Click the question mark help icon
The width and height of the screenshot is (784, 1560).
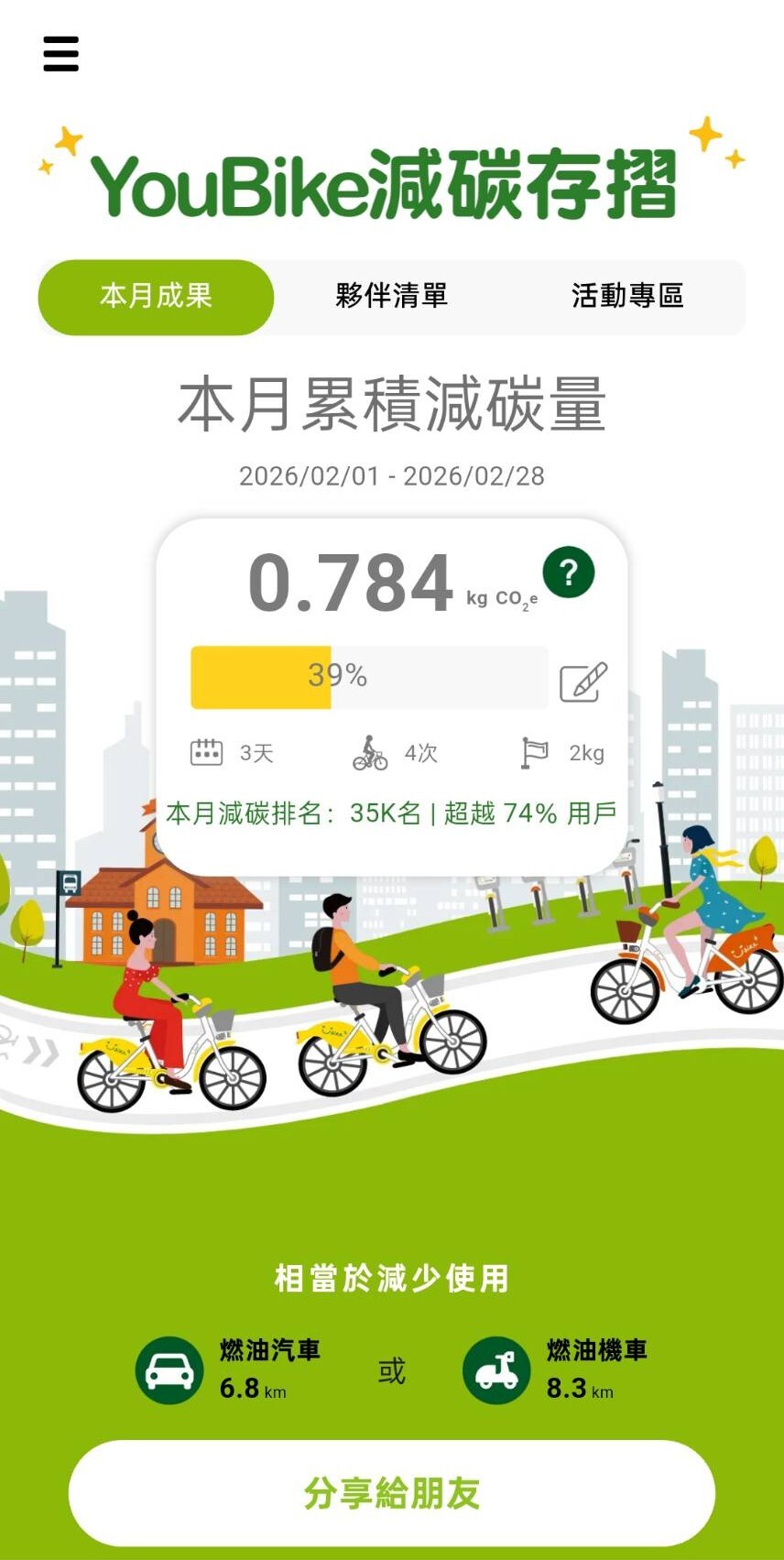[x=567, y=571]
